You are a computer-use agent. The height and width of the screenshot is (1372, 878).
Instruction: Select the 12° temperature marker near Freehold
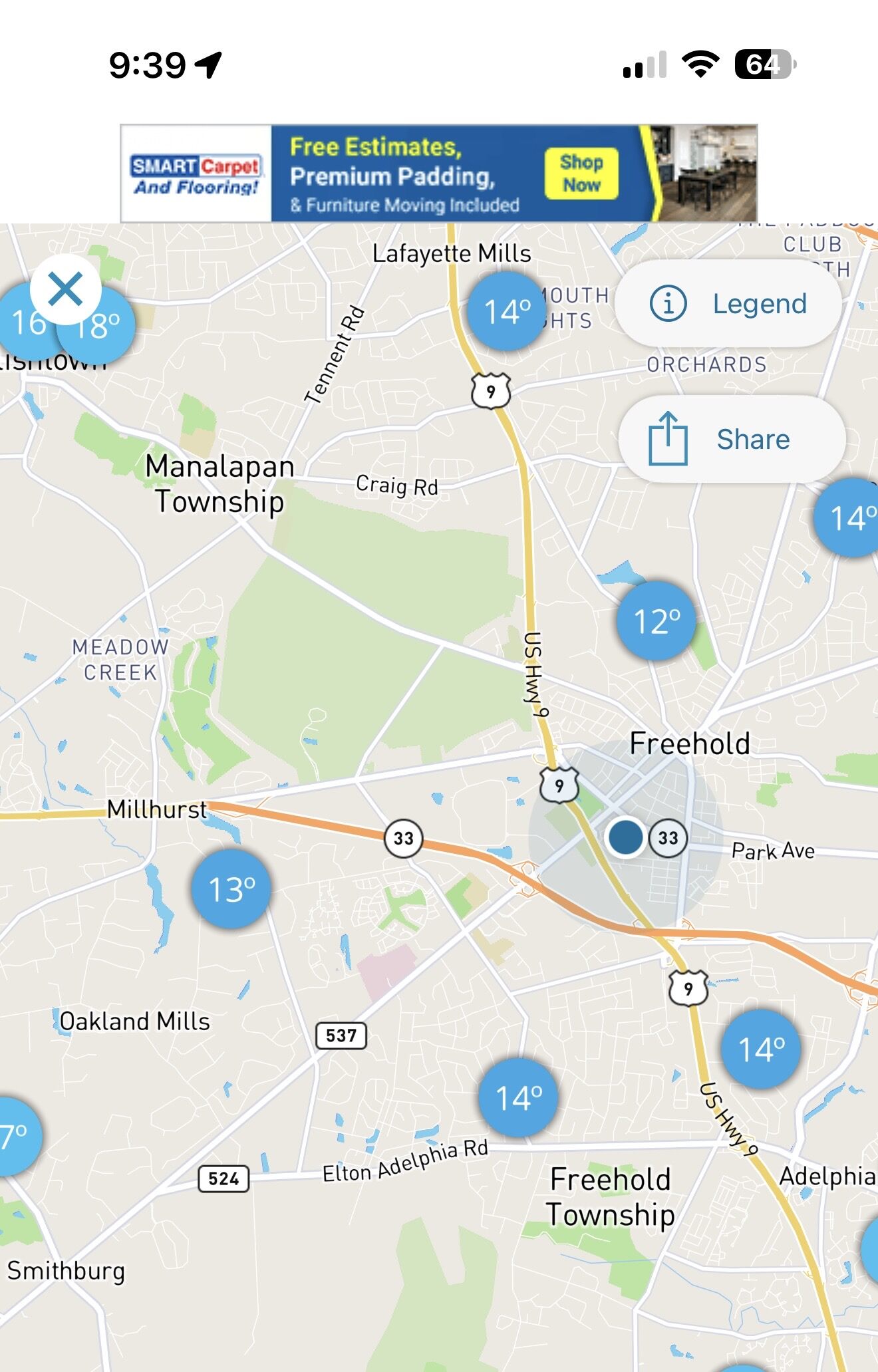[x=657, y=621]
